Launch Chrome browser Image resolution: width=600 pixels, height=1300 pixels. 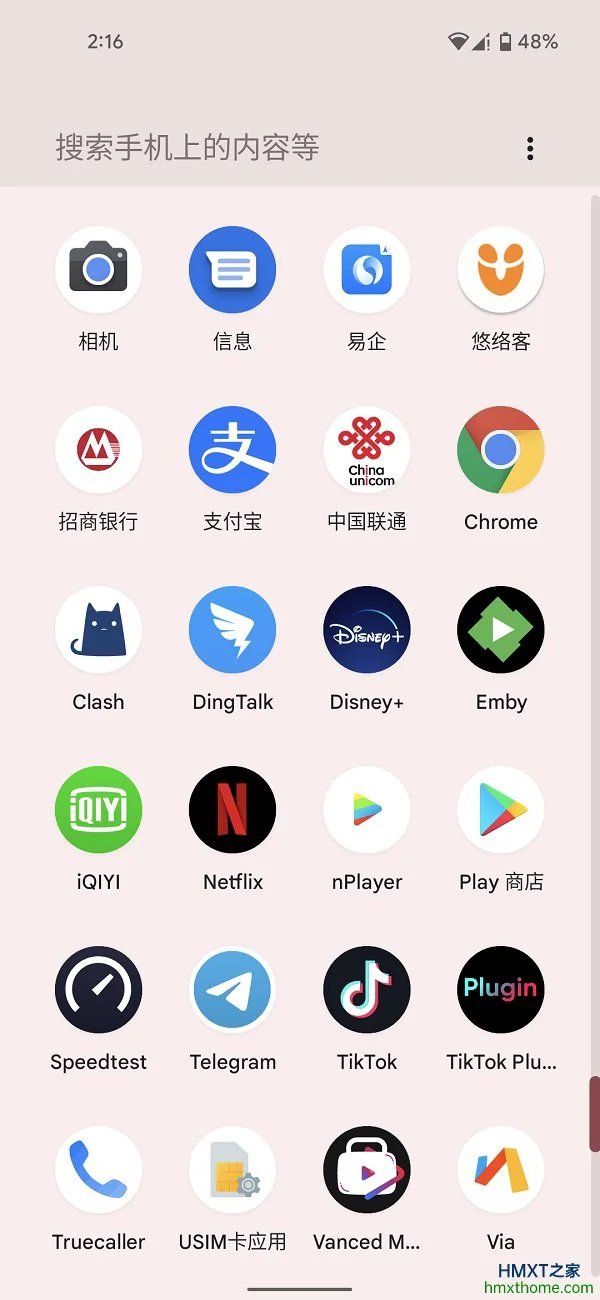pos(501,450)
